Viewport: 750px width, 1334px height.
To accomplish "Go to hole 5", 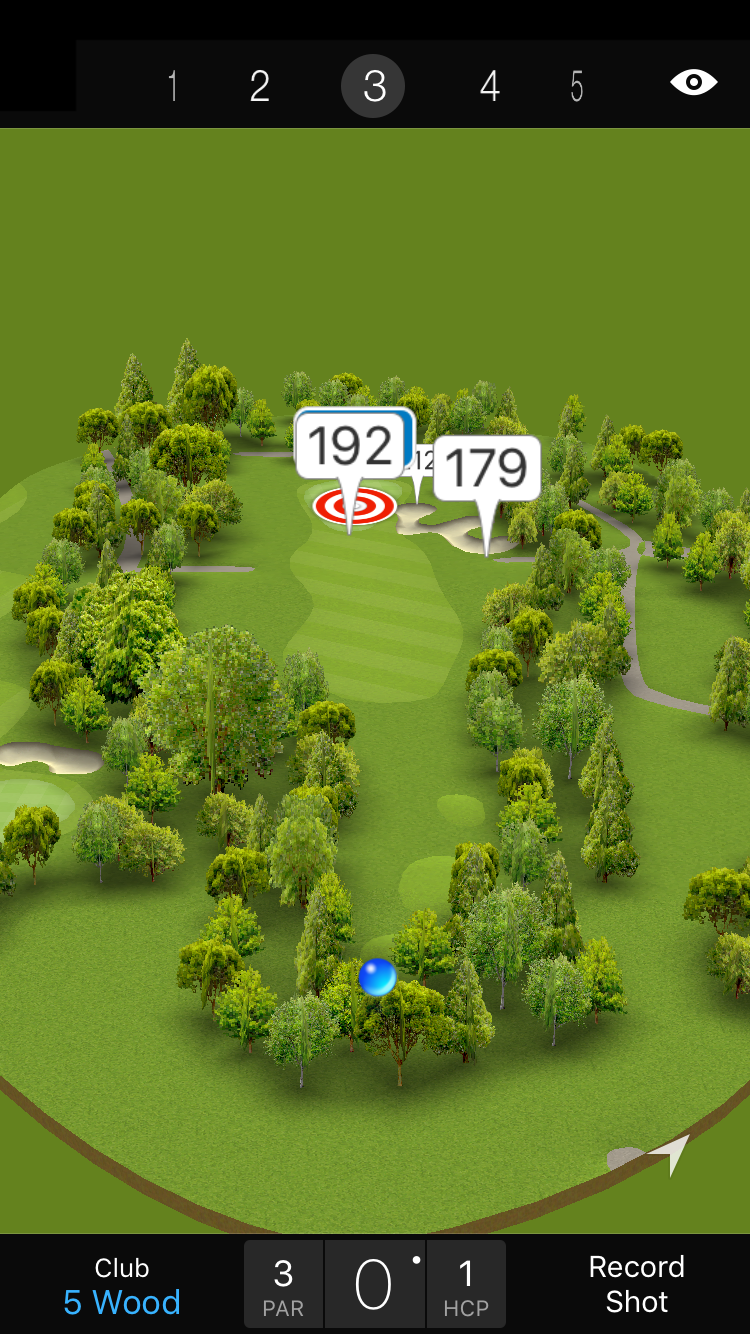I will [577, 87].
